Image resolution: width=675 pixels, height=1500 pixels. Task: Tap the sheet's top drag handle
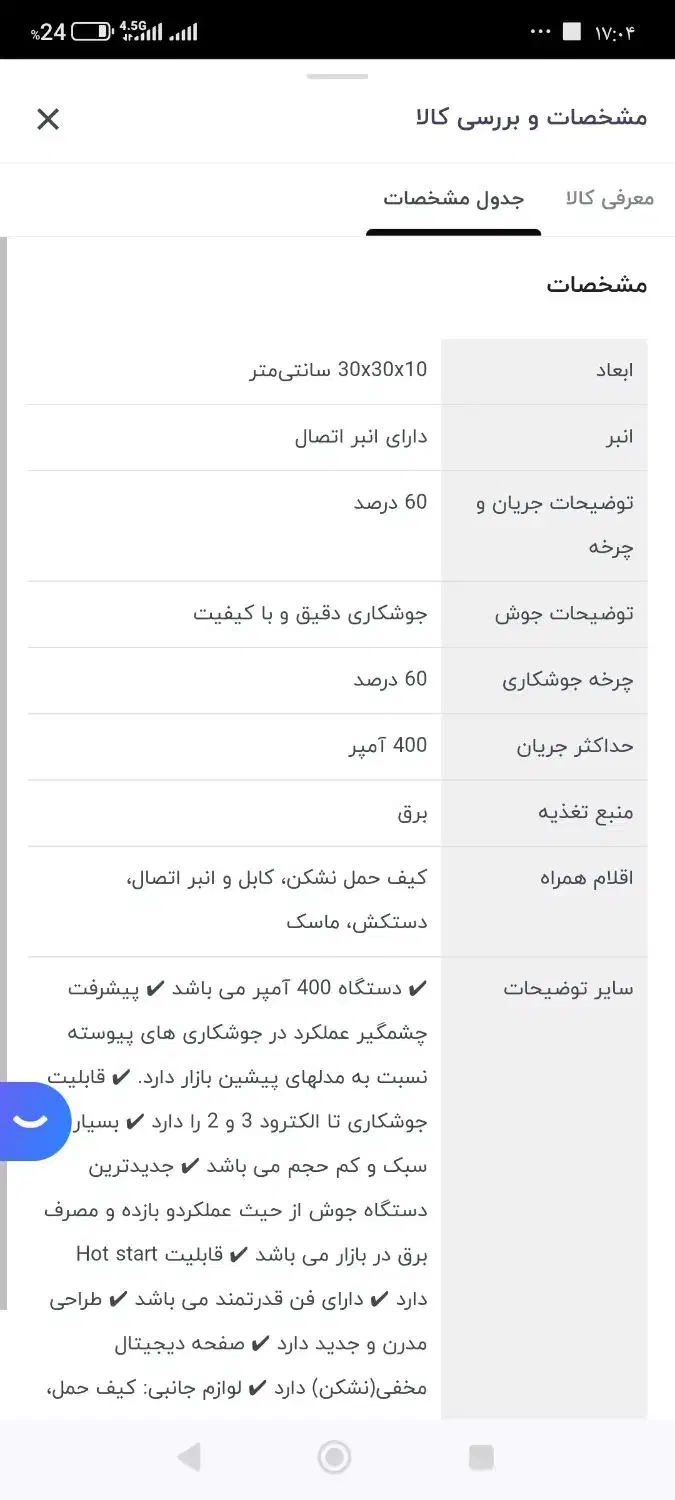pos(337,76)
